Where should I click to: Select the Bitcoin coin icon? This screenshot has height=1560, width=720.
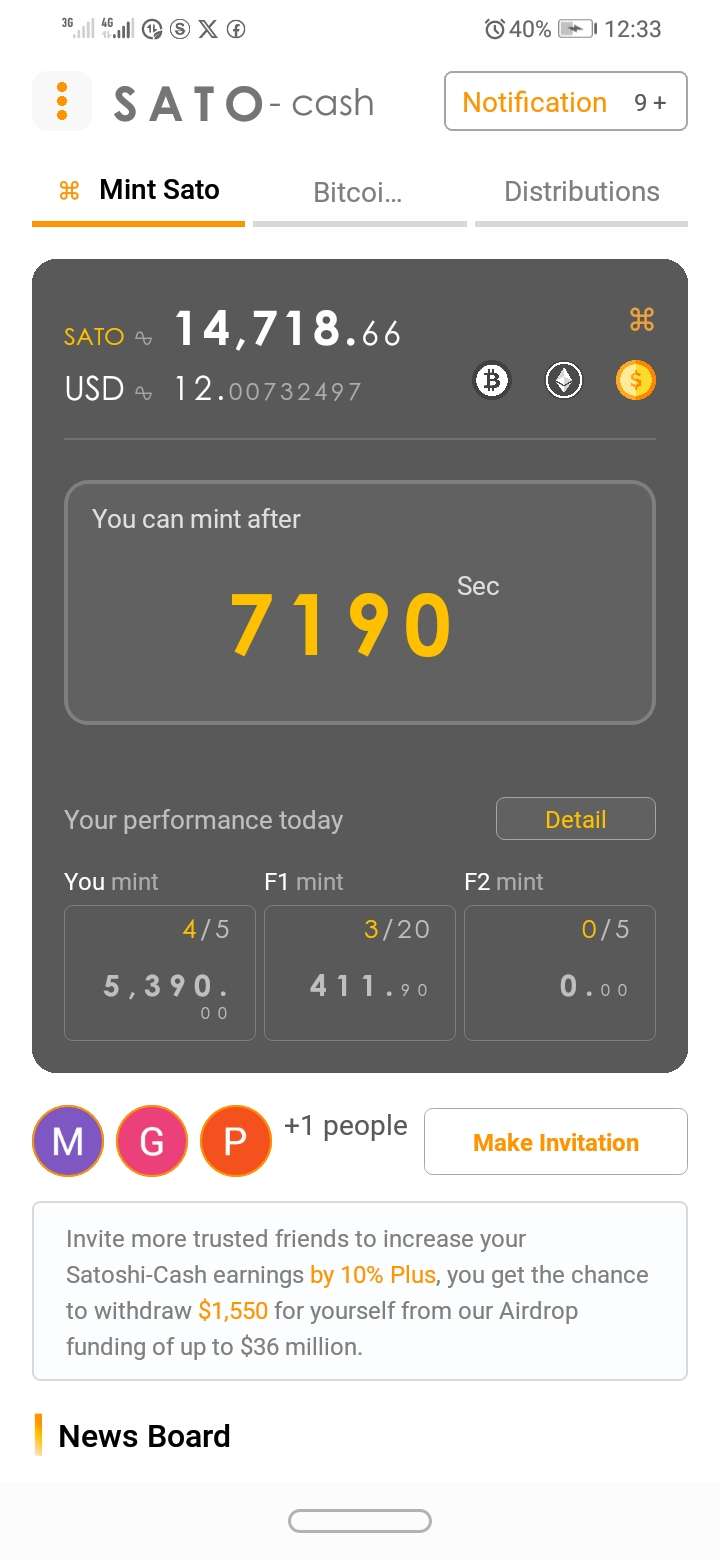coord(491,381)
